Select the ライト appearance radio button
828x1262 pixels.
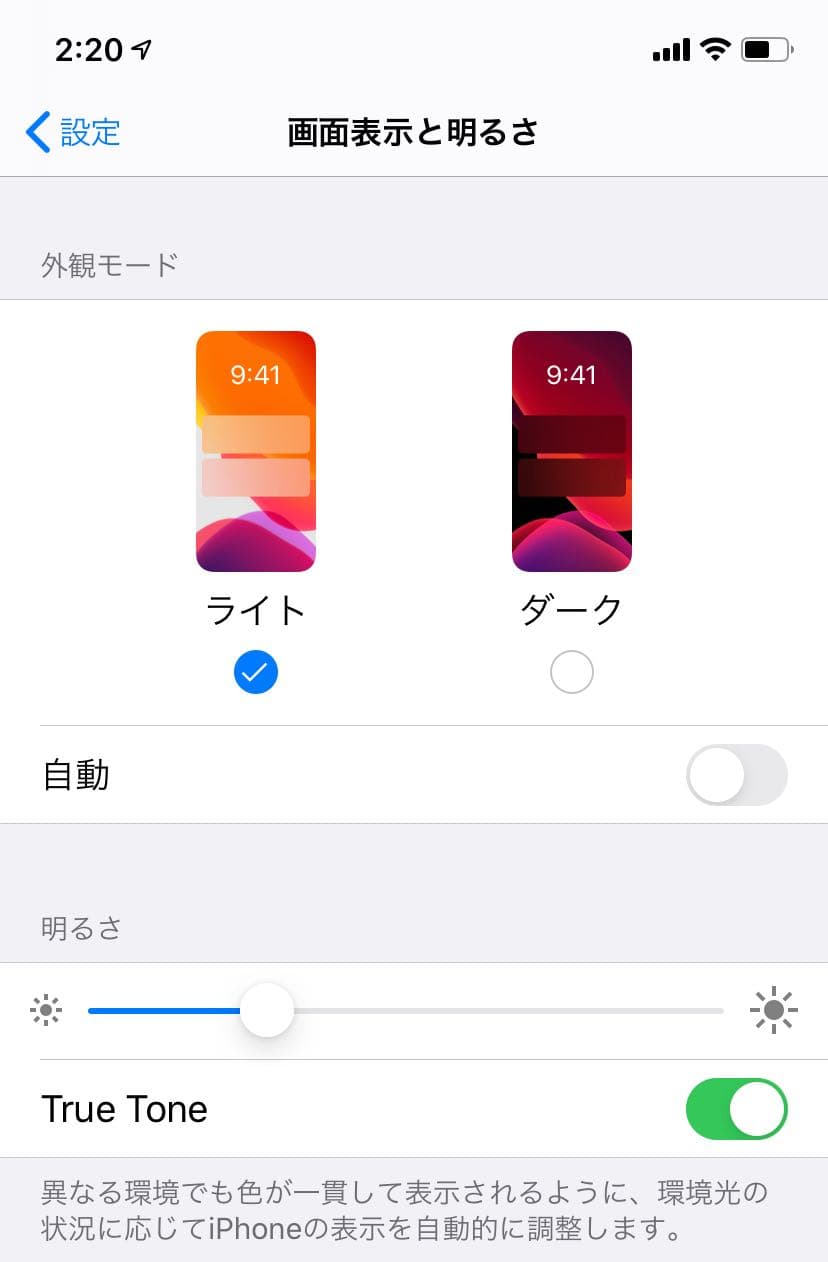(256, 673)
